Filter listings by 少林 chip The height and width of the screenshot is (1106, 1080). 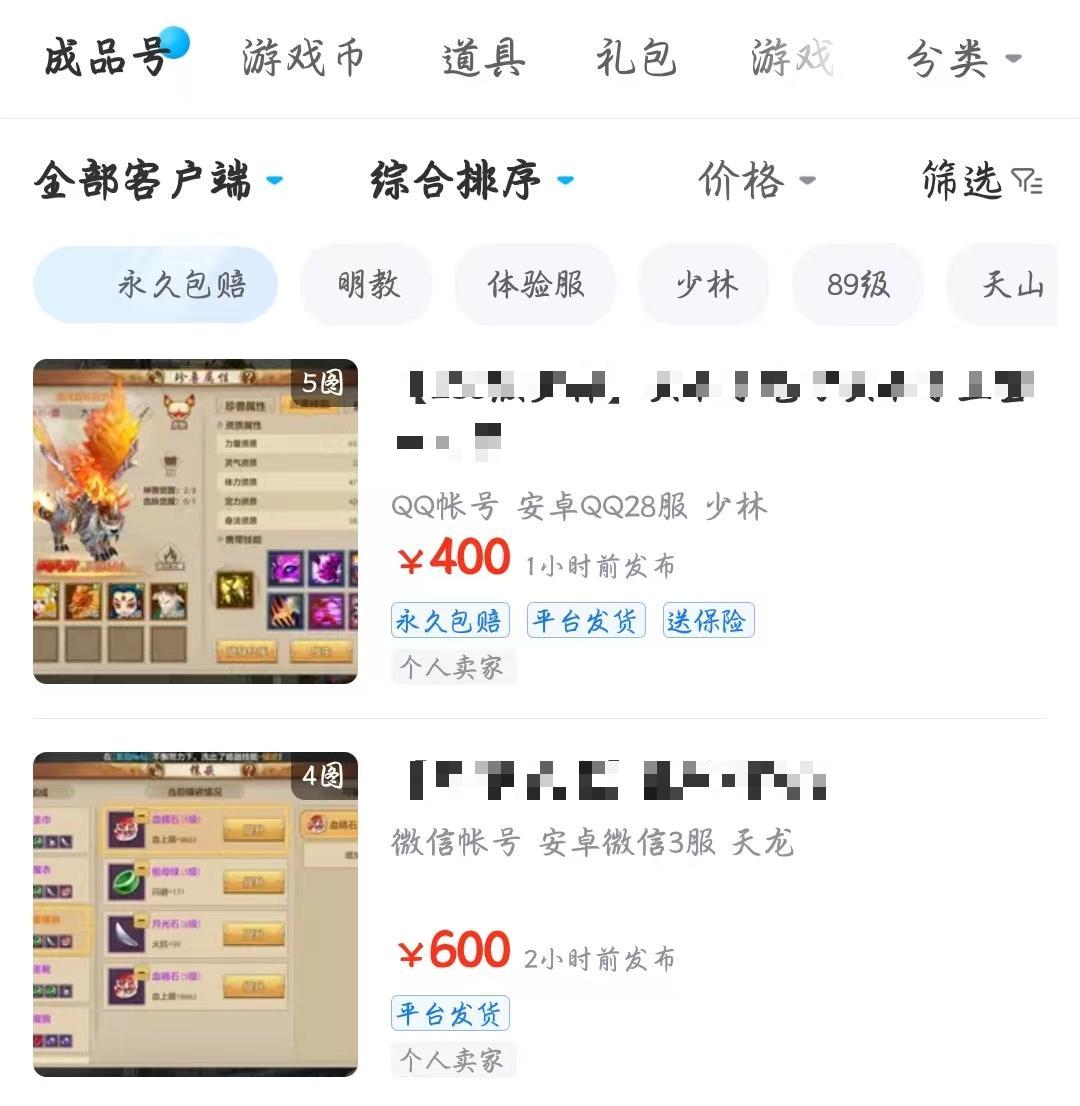tap(705, 285)
